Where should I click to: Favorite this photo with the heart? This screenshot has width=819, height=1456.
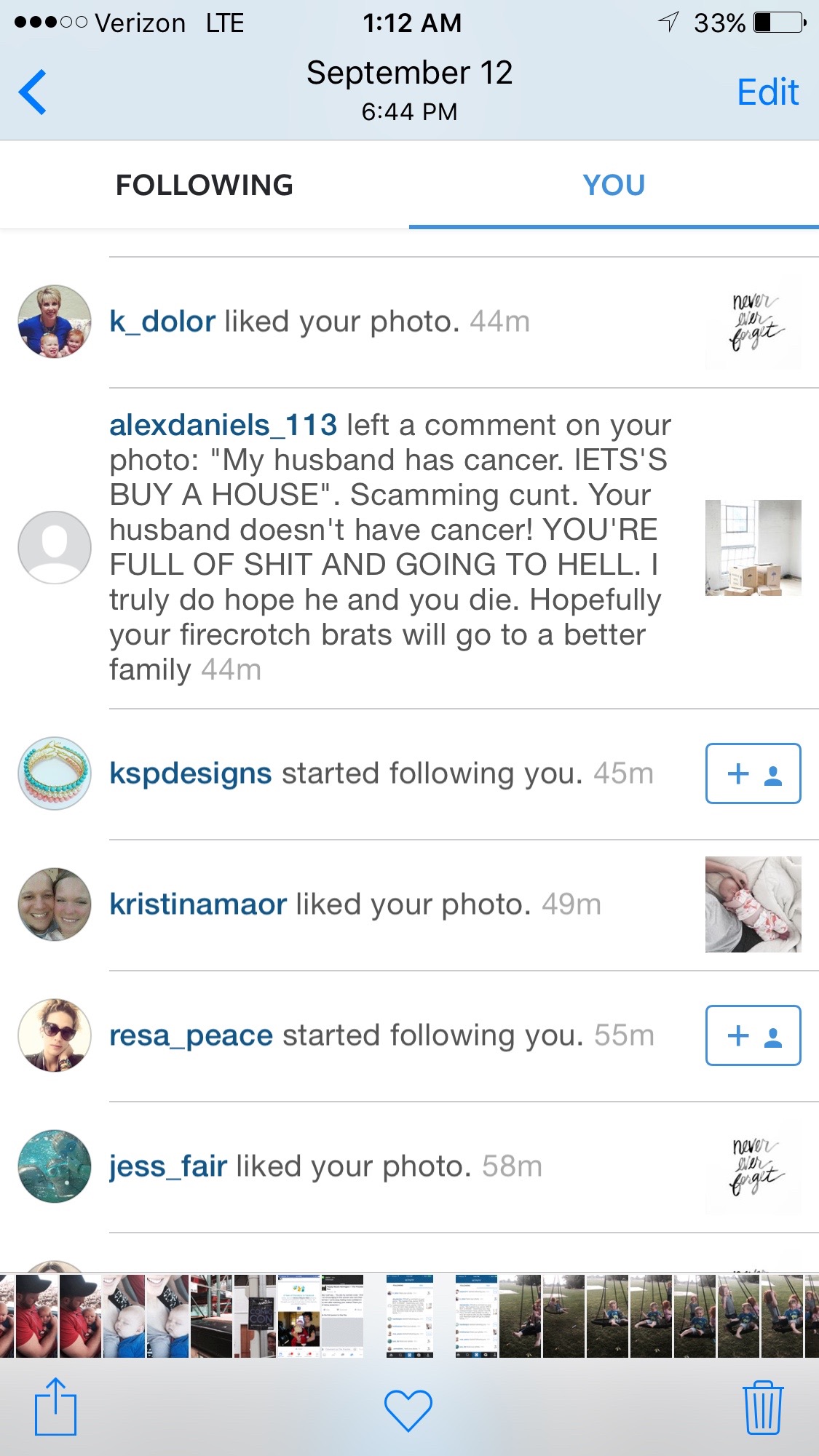(x=408, y=1409)
